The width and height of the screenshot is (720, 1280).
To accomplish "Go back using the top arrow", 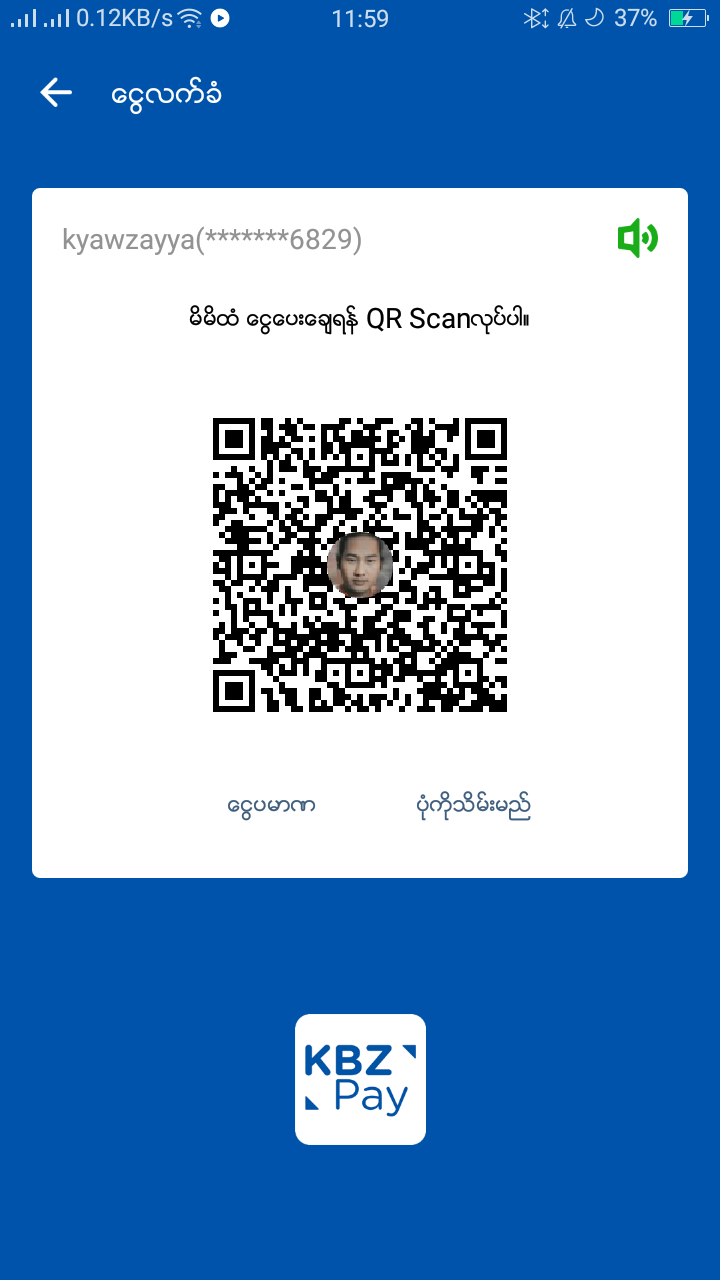I will (x=56, y=93).
